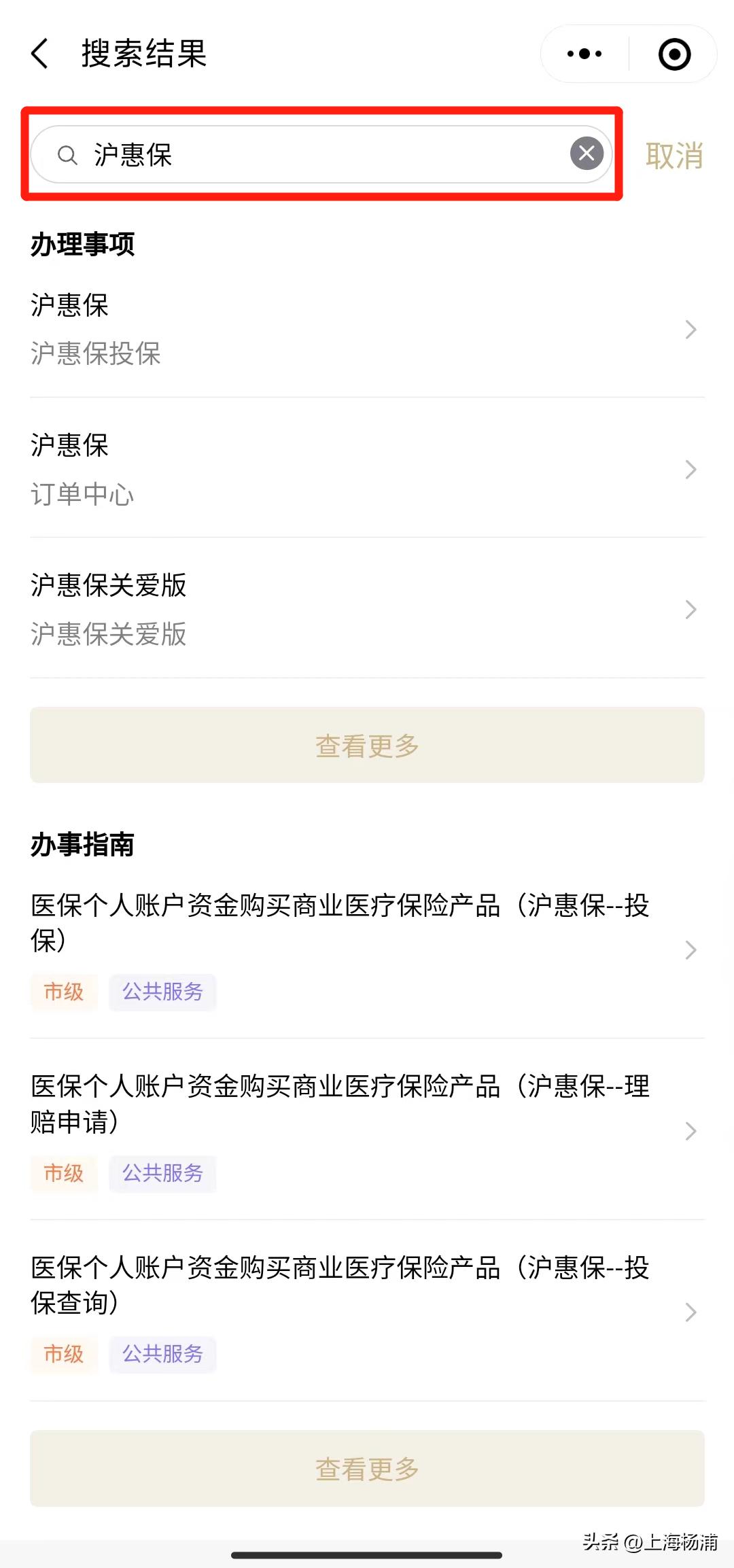Click inside the search input field

306,155
